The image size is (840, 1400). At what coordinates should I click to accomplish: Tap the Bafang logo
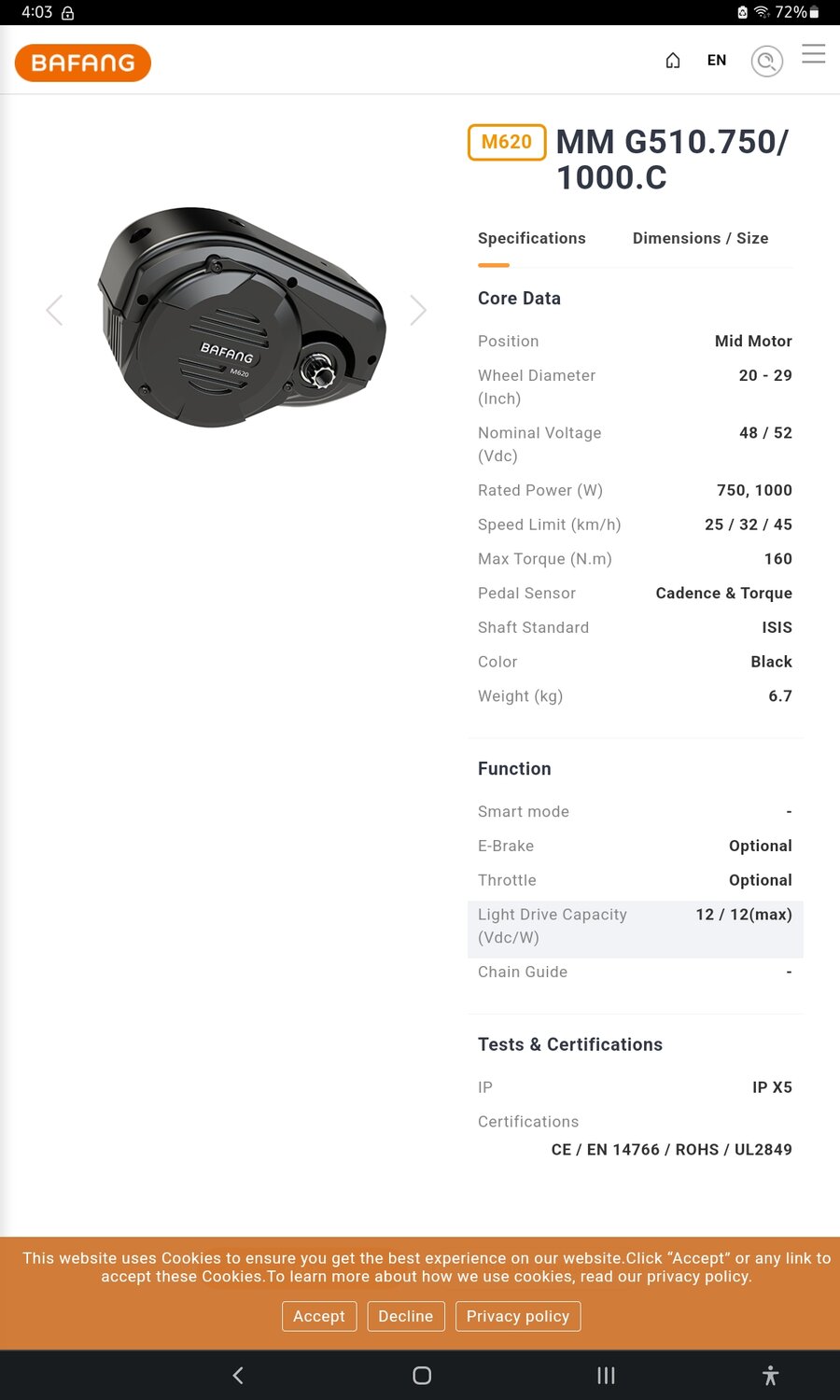pyautogui.click(x=83, y=63)
